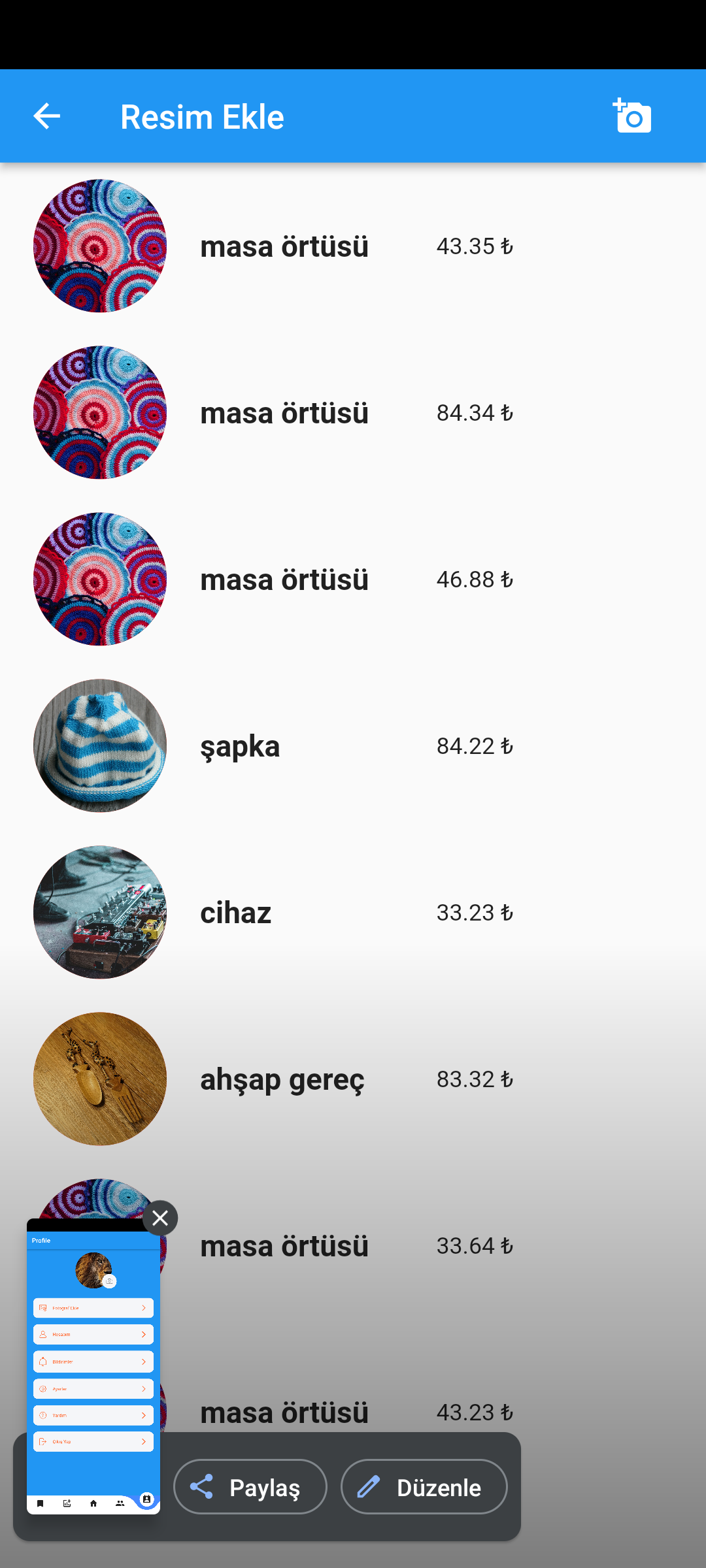Dismiss the screenshot preview
706x1568 pixels.
coord(160,1218)
